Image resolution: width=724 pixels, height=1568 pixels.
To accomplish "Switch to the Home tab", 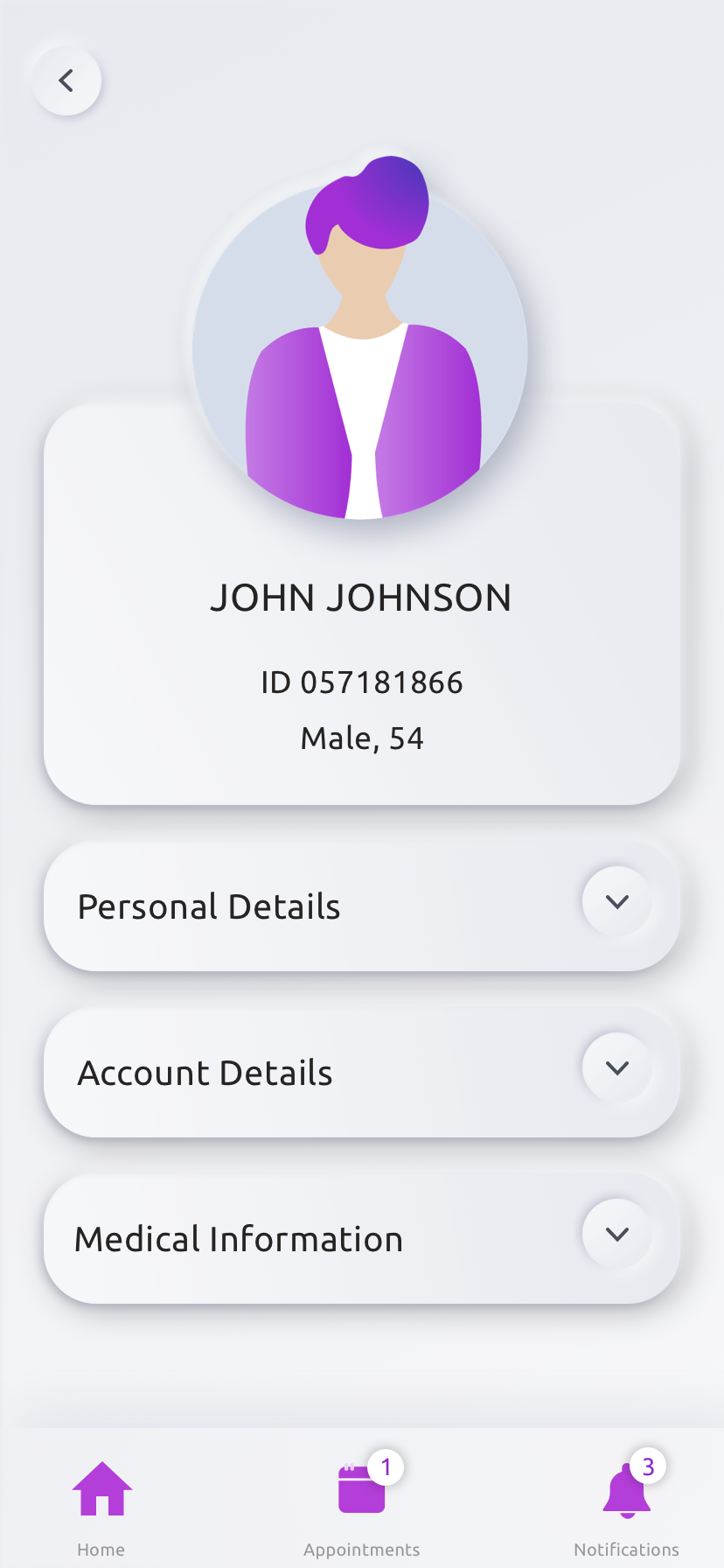I will coord(101,1507).
